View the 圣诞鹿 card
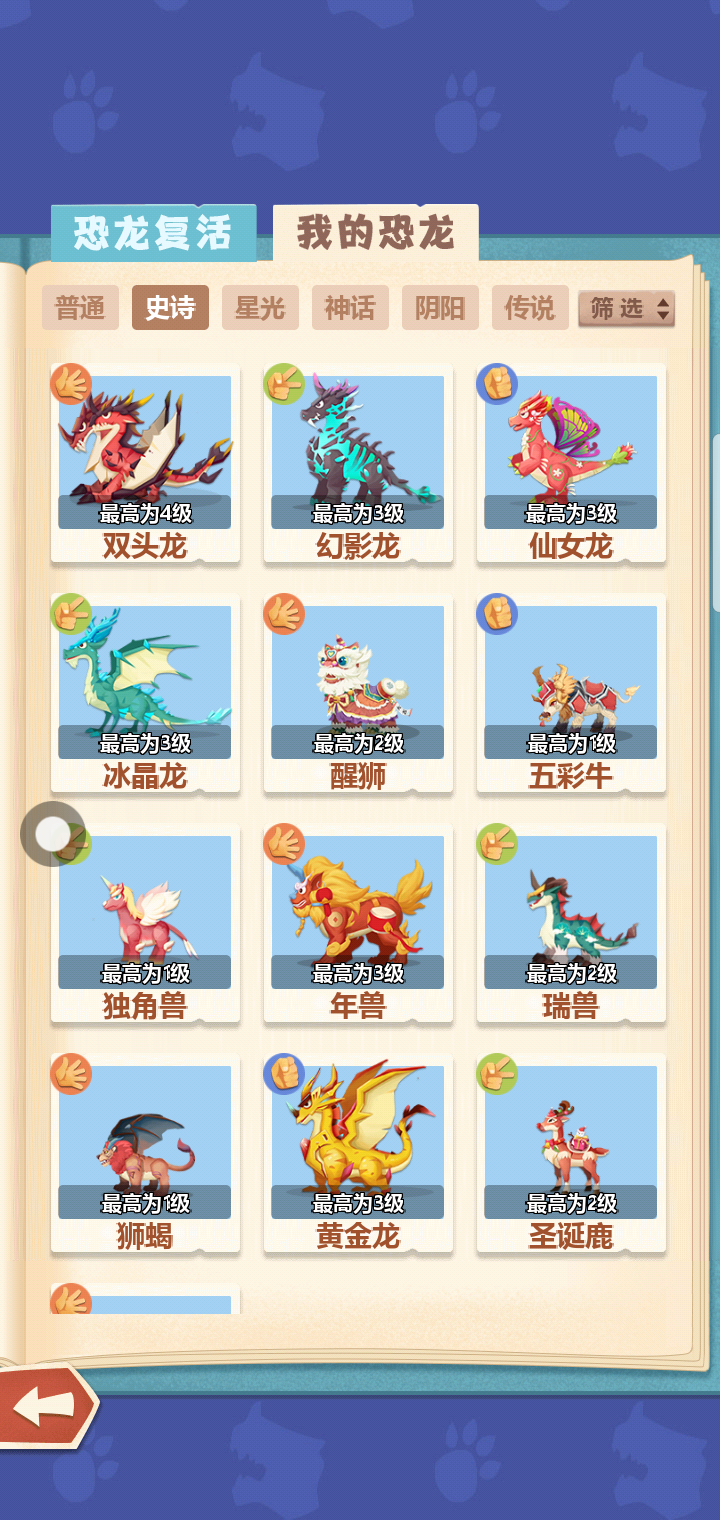Viewport: 720px width, 1520px height. coord(571,1152)
